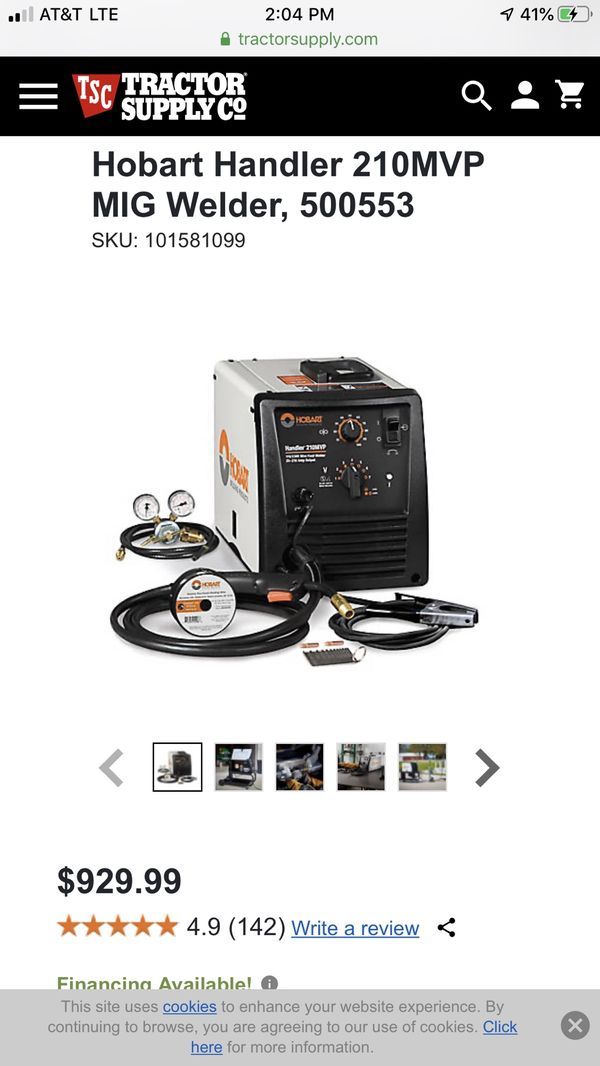Dismiss the cookie notice banner
Viewport: 600px width, 1066px height.
tap(574, 1025)
